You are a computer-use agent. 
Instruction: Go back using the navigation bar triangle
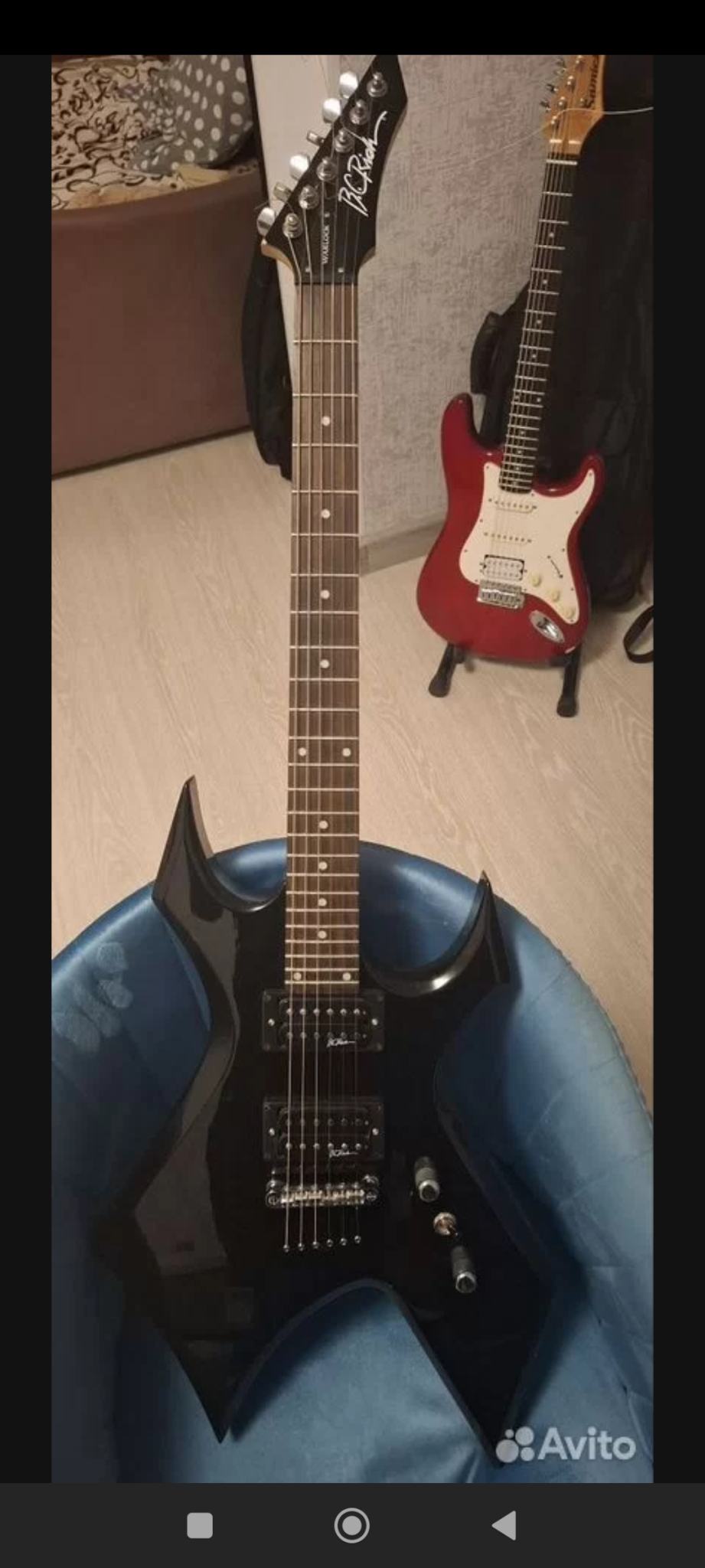pyautogui.click(x=504, y=1525)
